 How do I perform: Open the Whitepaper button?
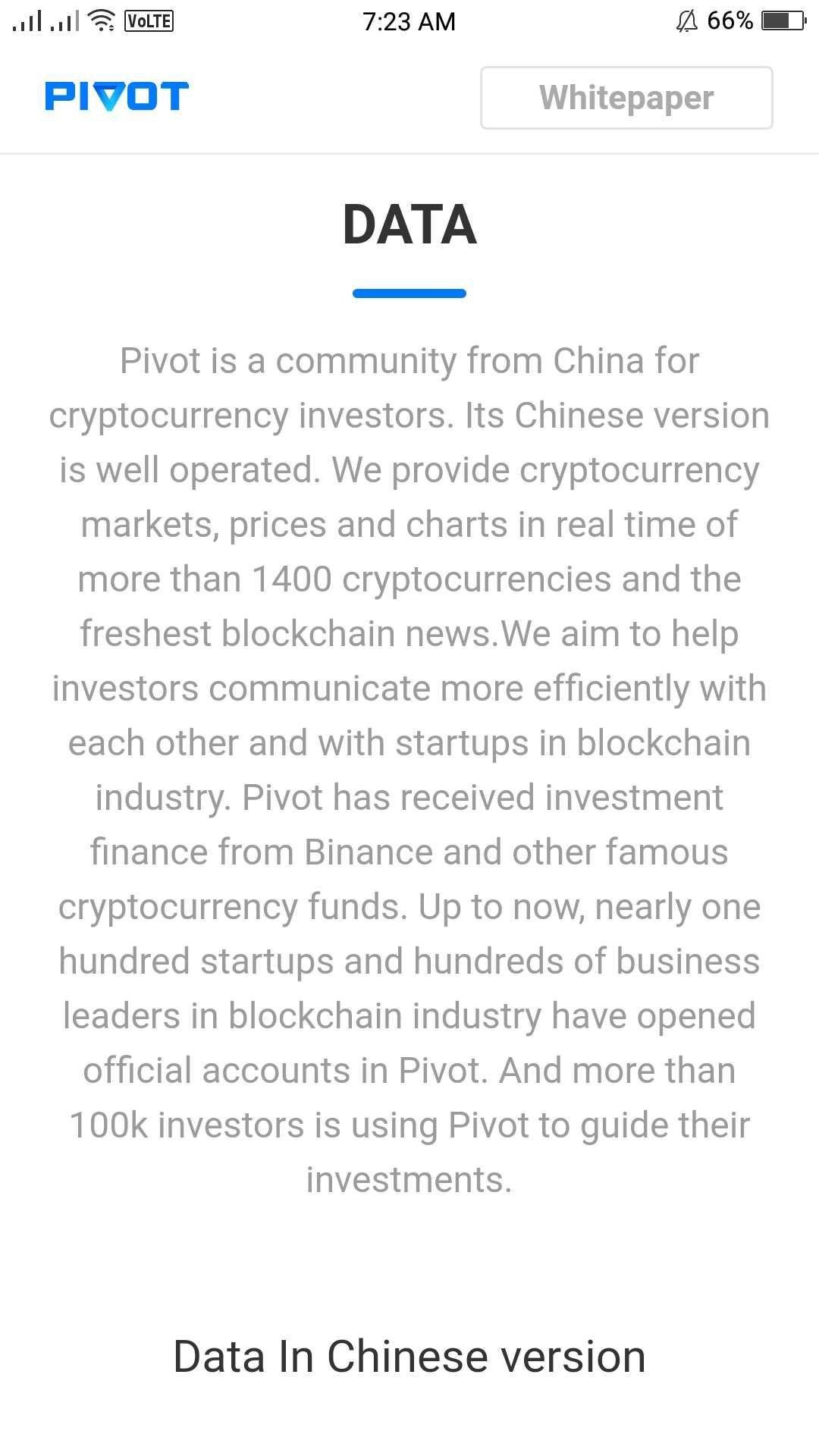coord(626,98)
